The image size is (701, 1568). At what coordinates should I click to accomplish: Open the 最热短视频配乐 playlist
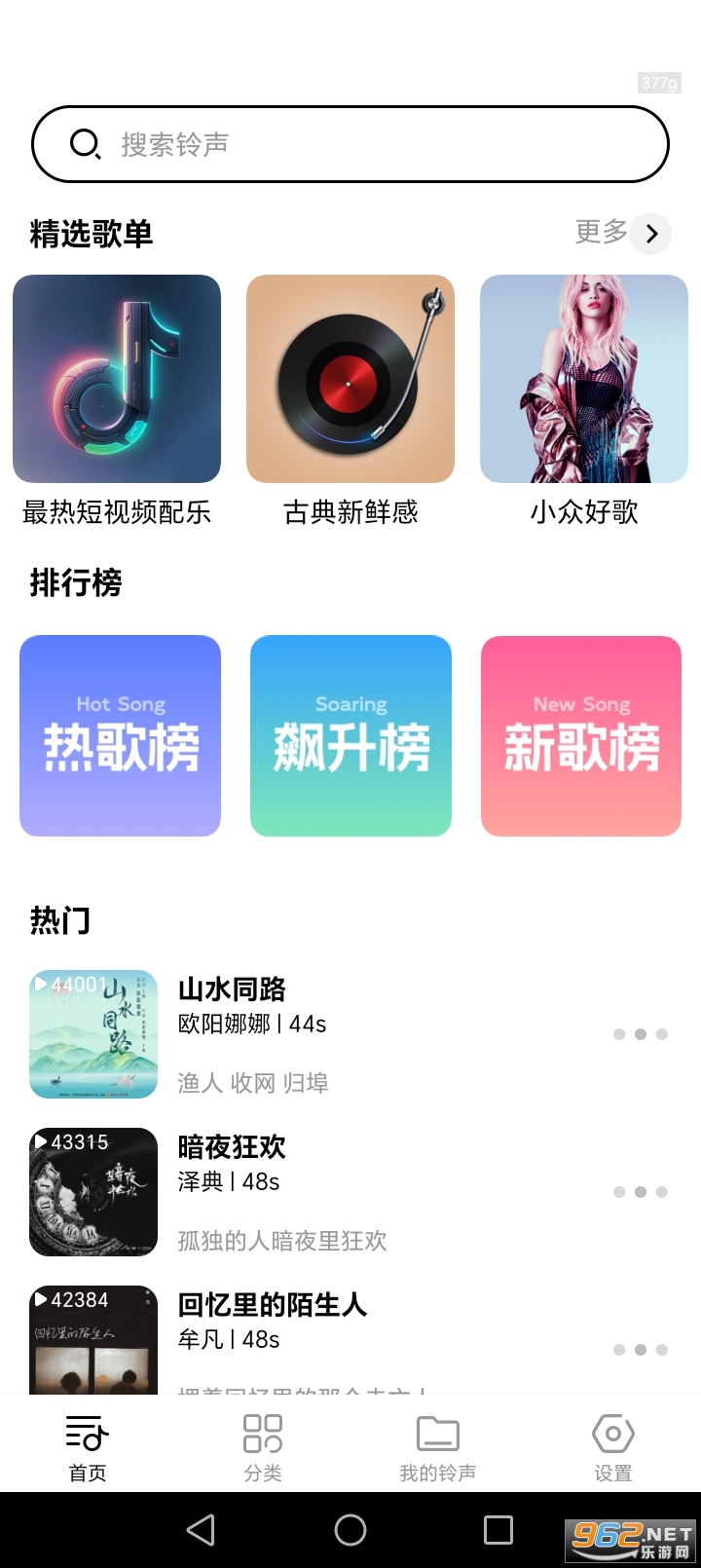coord(117,380)
